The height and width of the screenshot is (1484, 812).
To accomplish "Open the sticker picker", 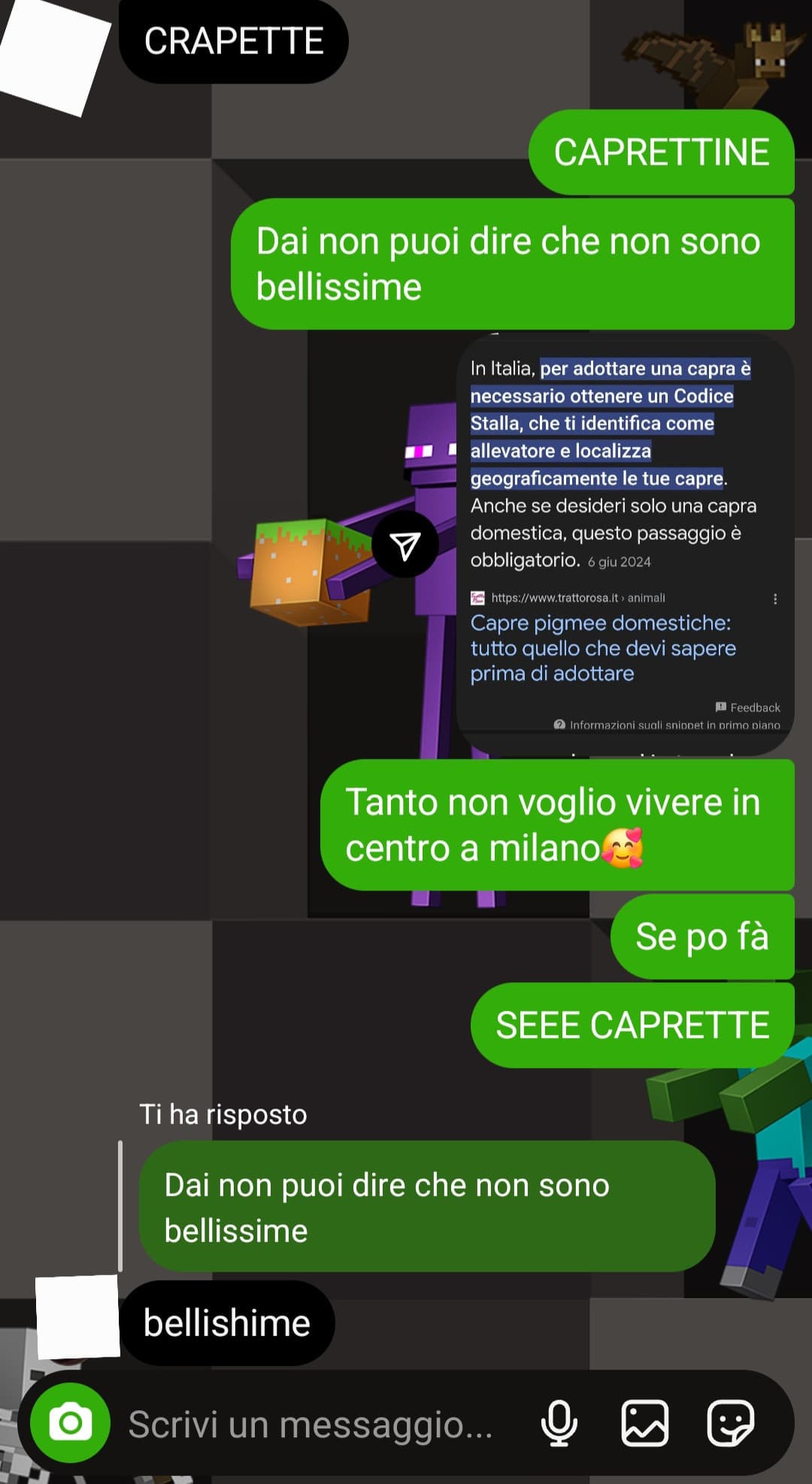I will tap(730, 1422).
